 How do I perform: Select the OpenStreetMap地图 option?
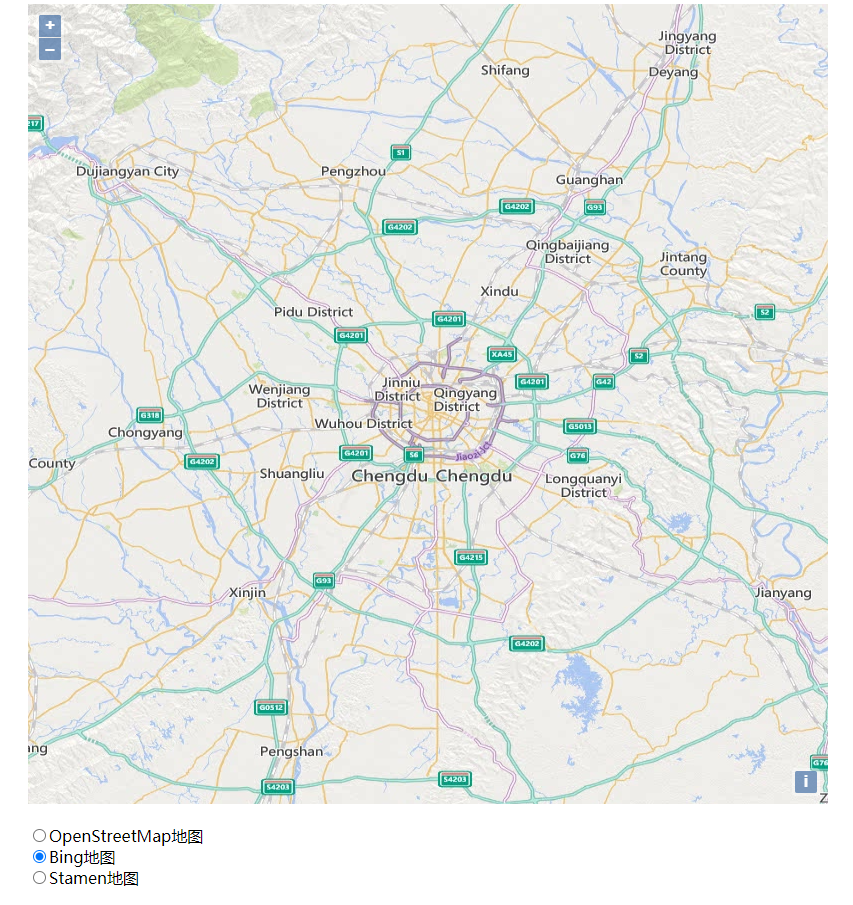pos(40,836)
